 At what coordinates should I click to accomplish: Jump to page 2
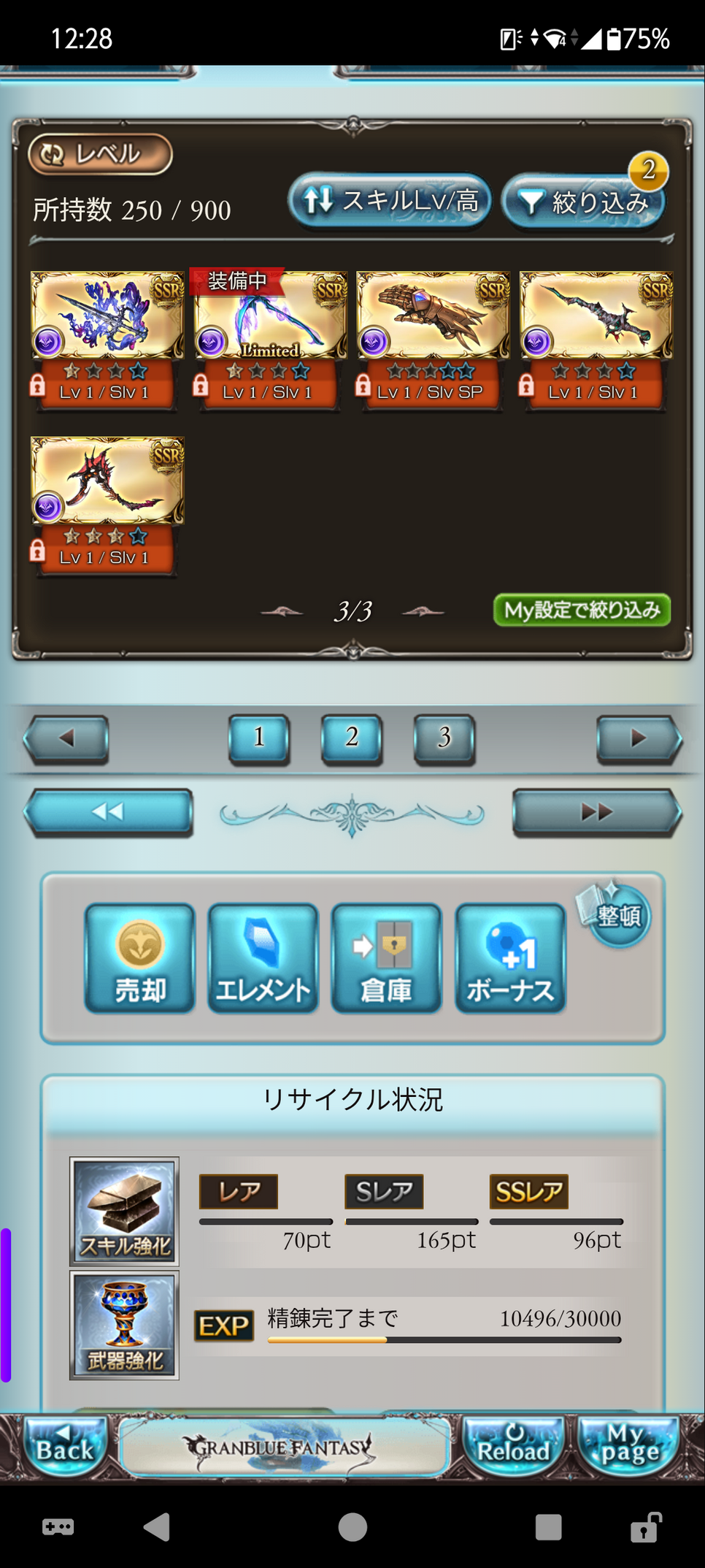352,738
